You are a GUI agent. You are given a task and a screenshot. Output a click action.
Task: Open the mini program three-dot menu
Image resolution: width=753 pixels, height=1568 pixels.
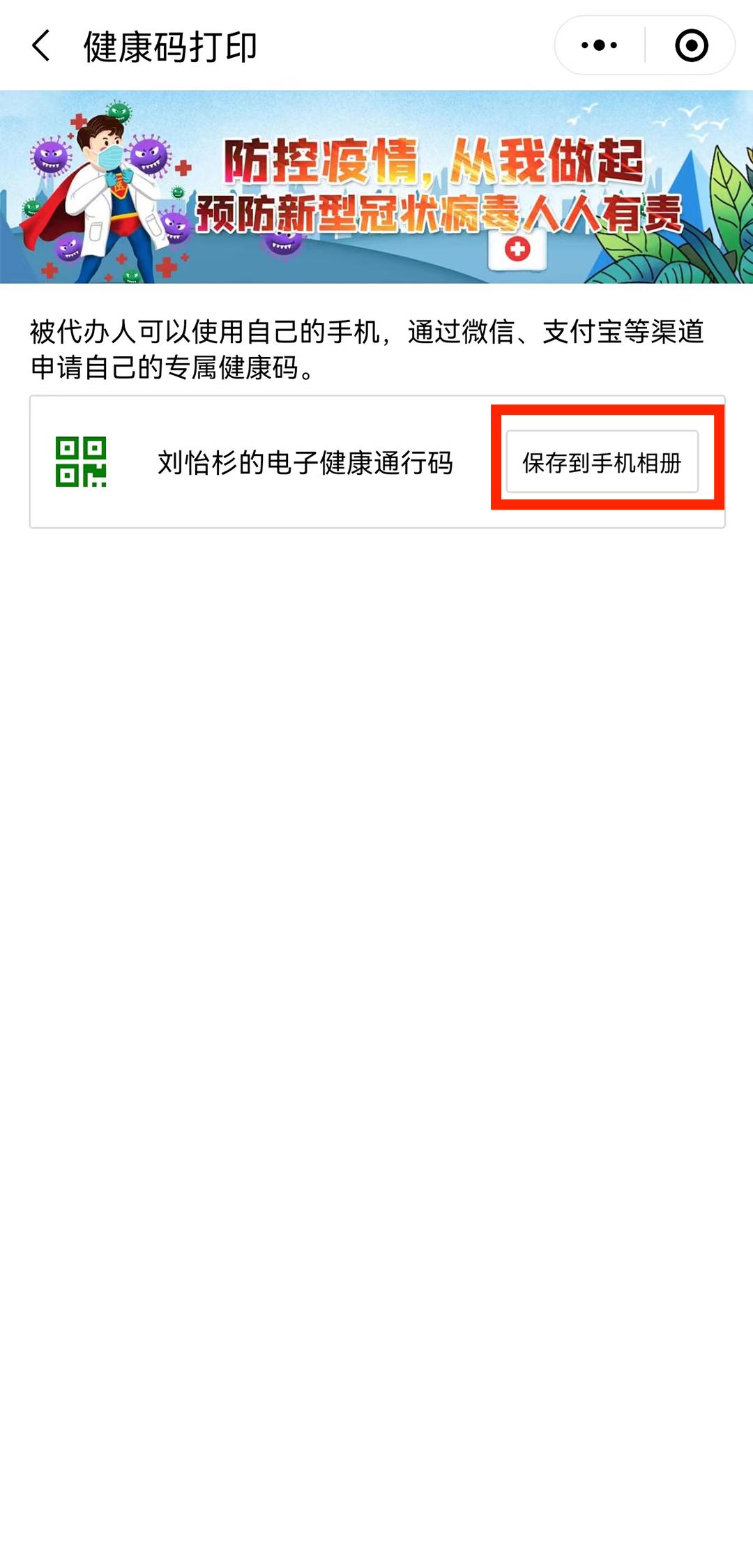600,46
